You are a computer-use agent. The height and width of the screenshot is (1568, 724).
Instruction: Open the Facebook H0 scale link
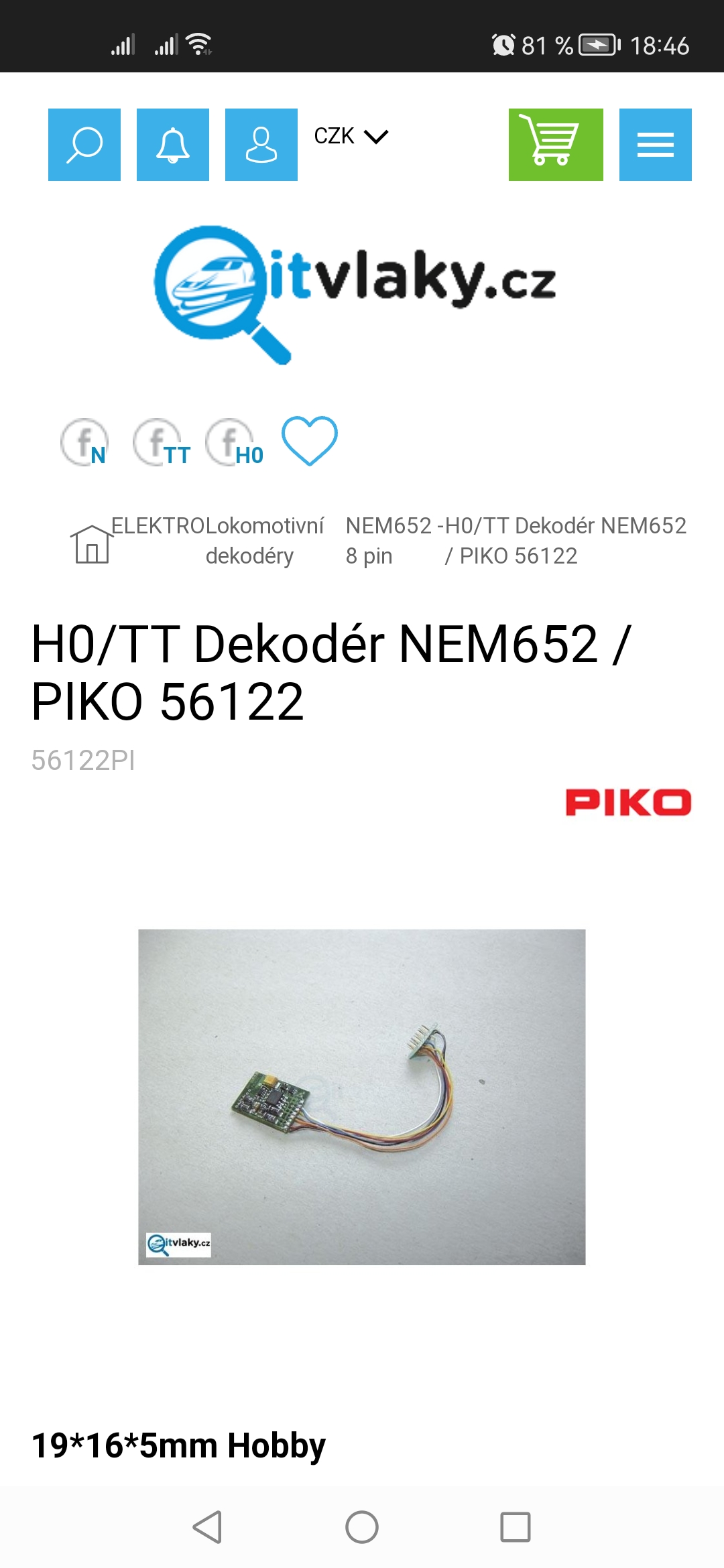pyautogui.click(x=234, y=442)
